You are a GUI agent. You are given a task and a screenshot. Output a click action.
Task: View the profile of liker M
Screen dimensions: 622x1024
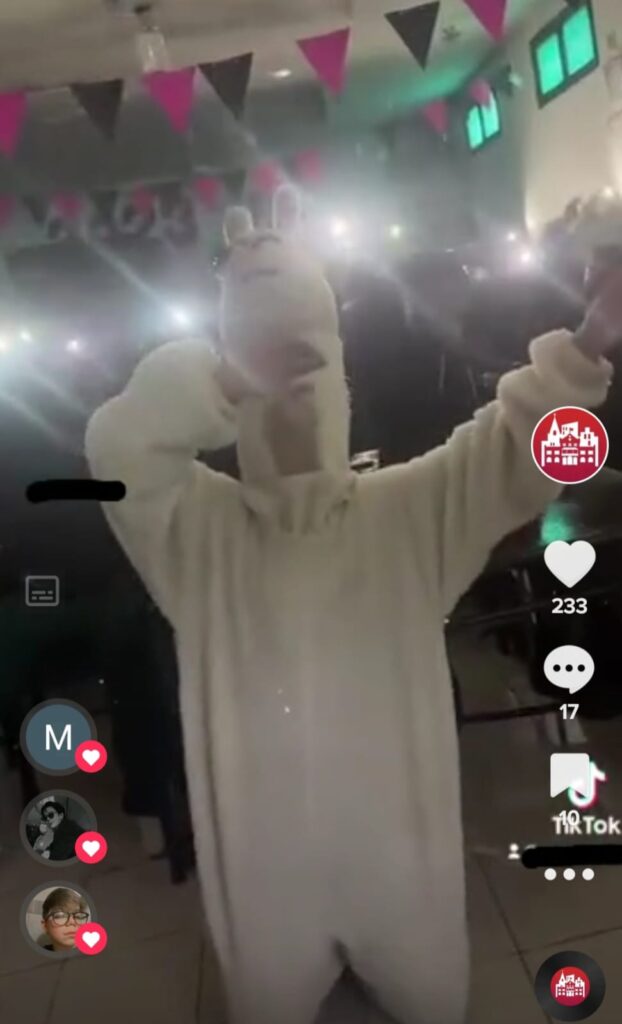coord(59,738)
